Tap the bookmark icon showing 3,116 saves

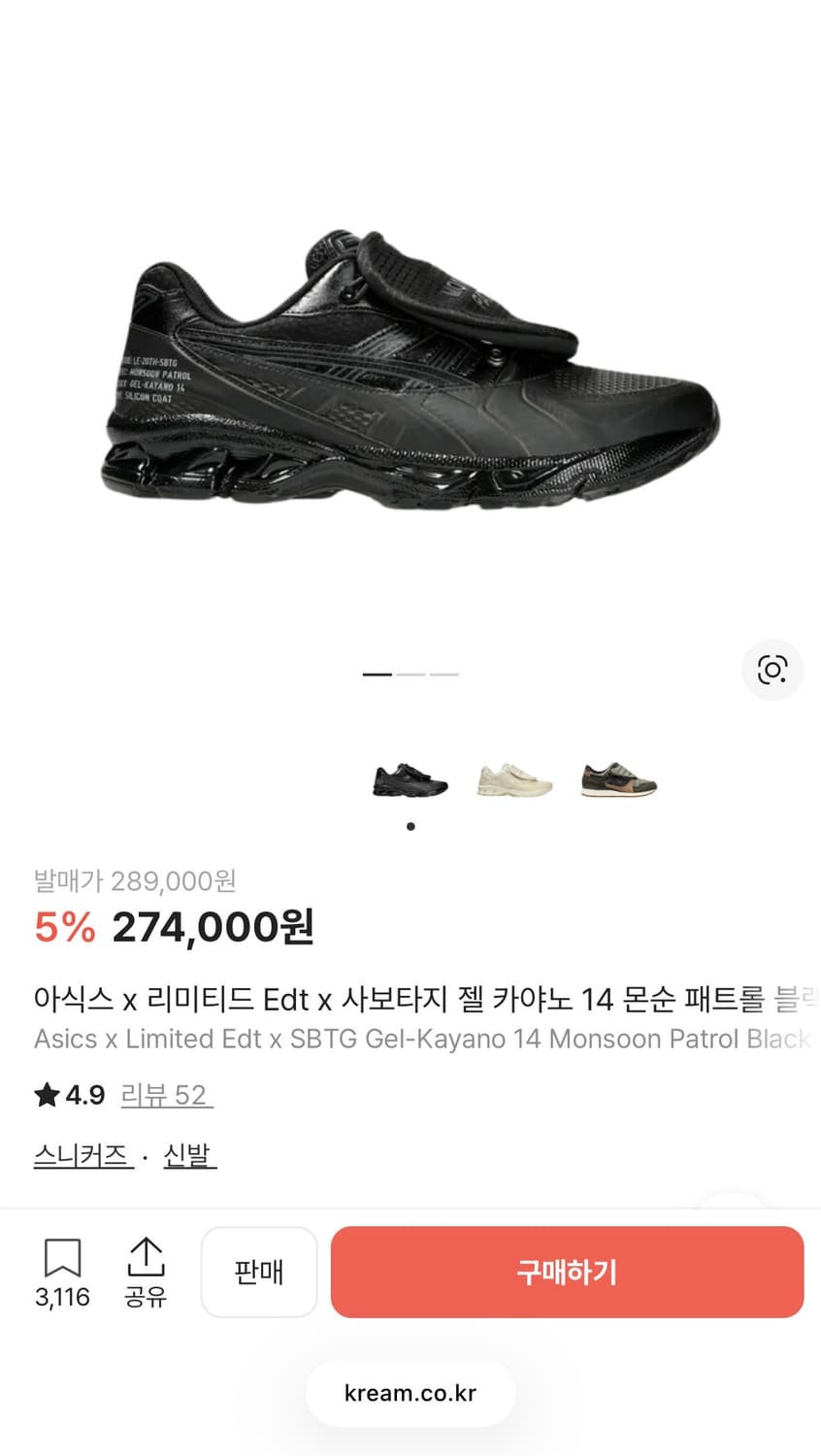(62, 1257)
